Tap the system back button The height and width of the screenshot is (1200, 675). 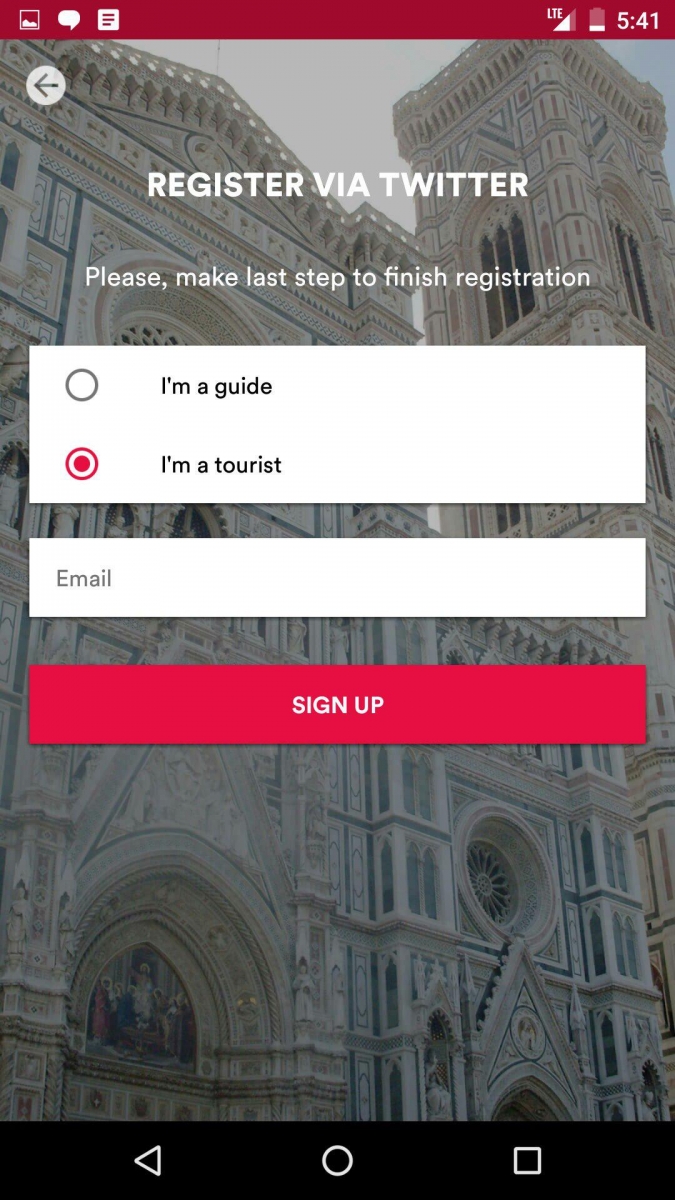pos(148,1160)
